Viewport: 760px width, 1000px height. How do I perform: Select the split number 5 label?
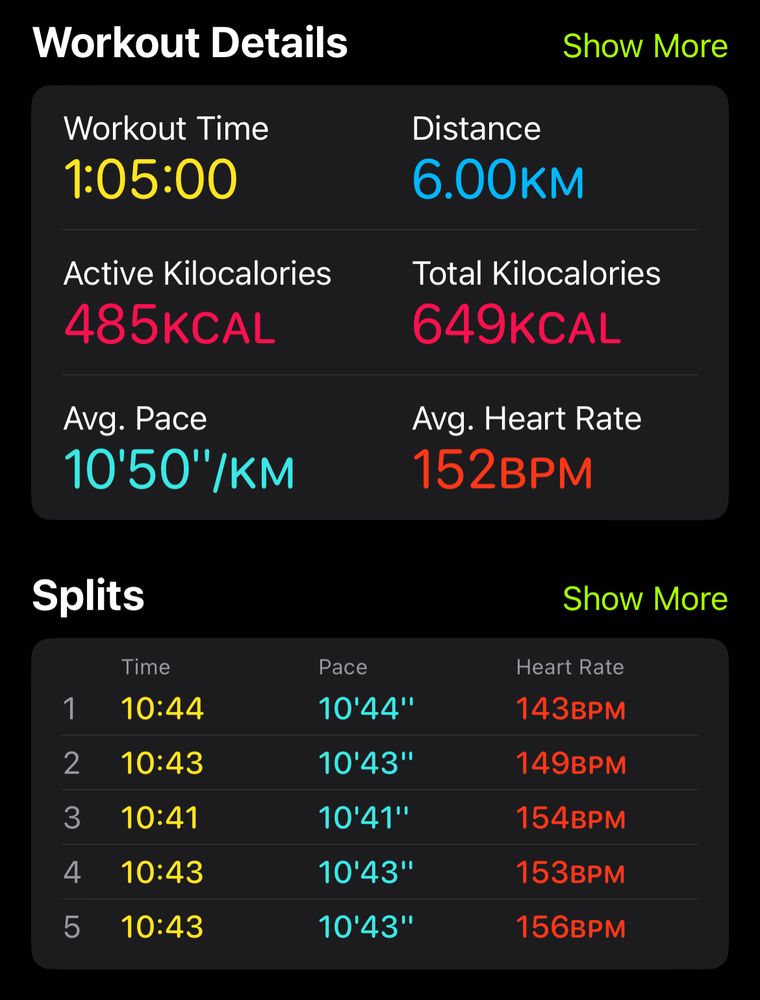pyautogui.click(x=72, y=928)
